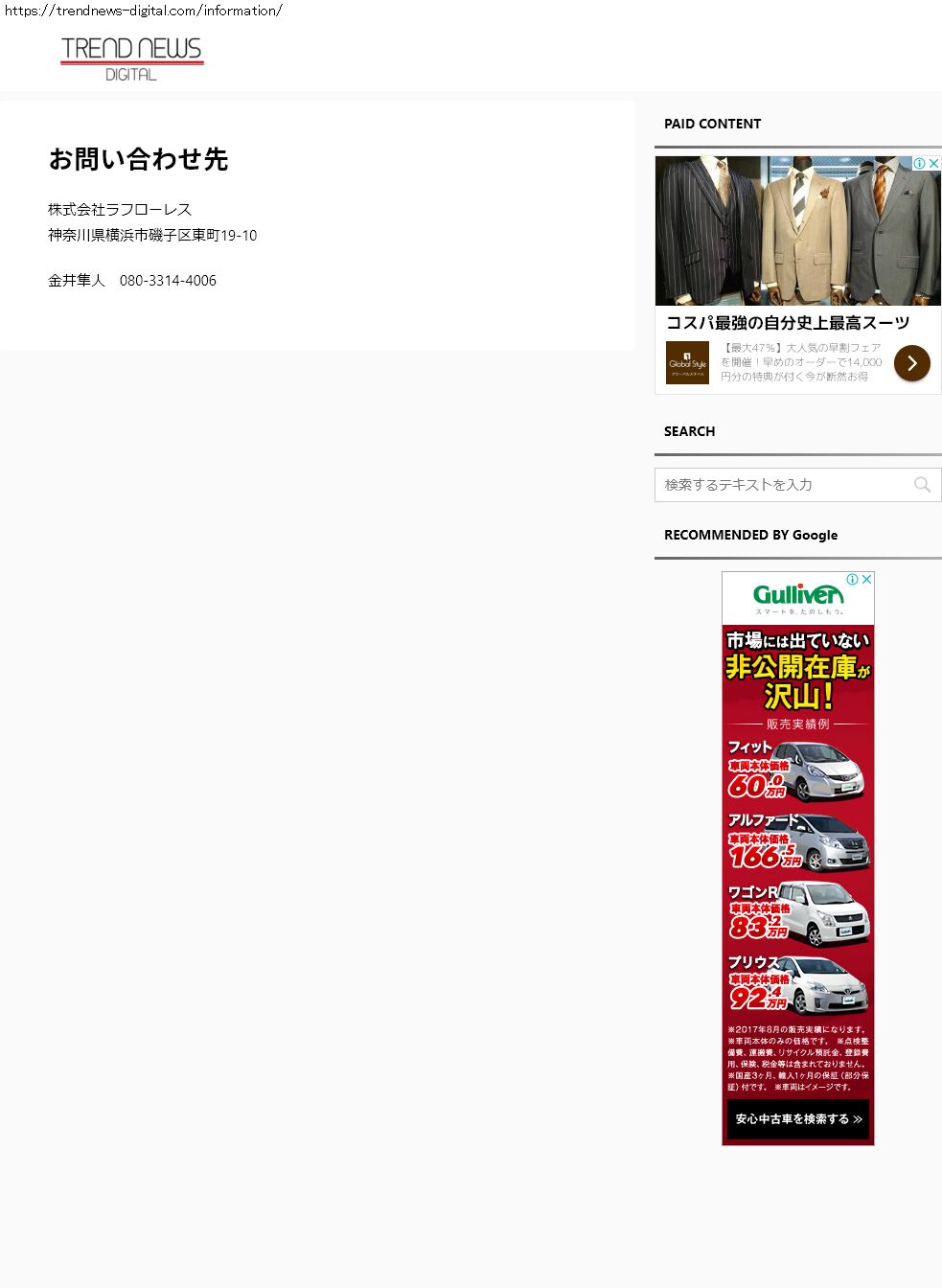This screenshot has width=942, height=1288.
Task: Close the suit advertisement
Action: (x=933, y=164)
